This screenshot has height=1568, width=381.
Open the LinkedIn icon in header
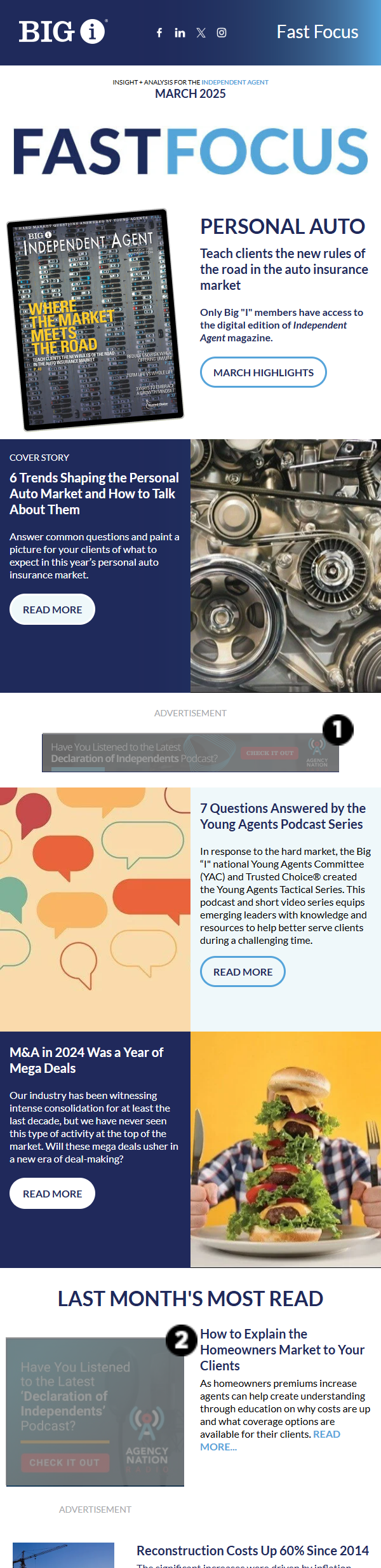180,32
